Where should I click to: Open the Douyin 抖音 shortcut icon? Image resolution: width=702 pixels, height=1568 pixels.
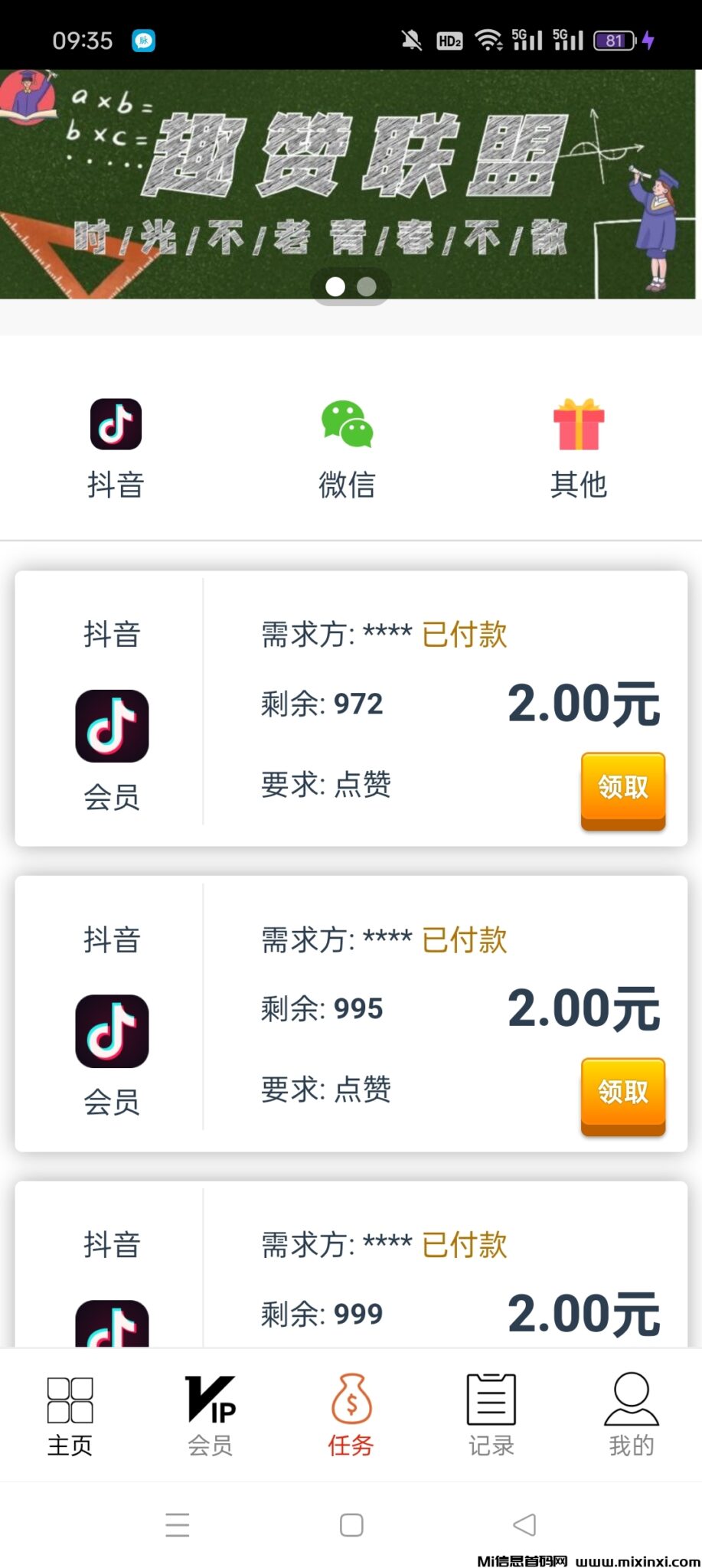(x=116, y=423)
